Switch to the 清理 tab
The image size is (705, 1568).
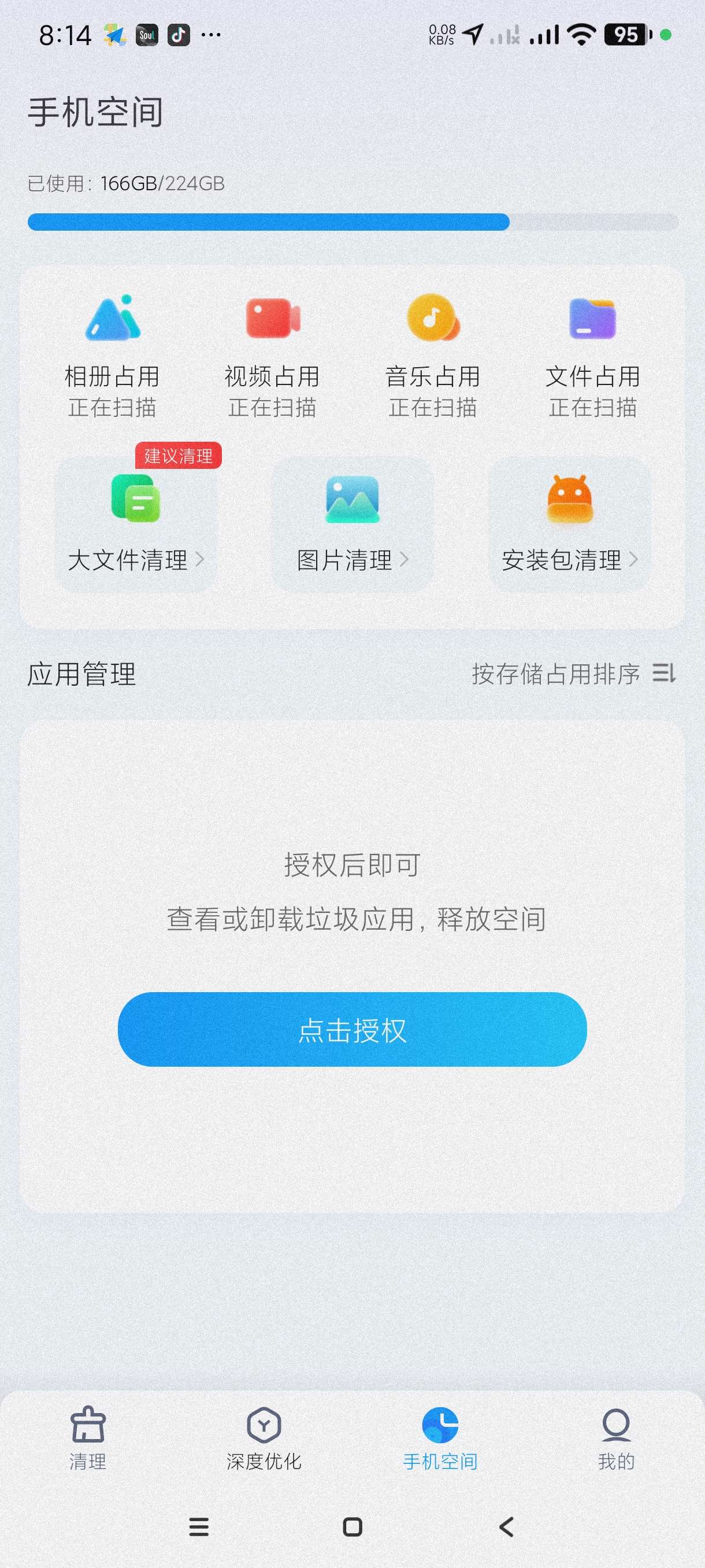pos(88,1439)
